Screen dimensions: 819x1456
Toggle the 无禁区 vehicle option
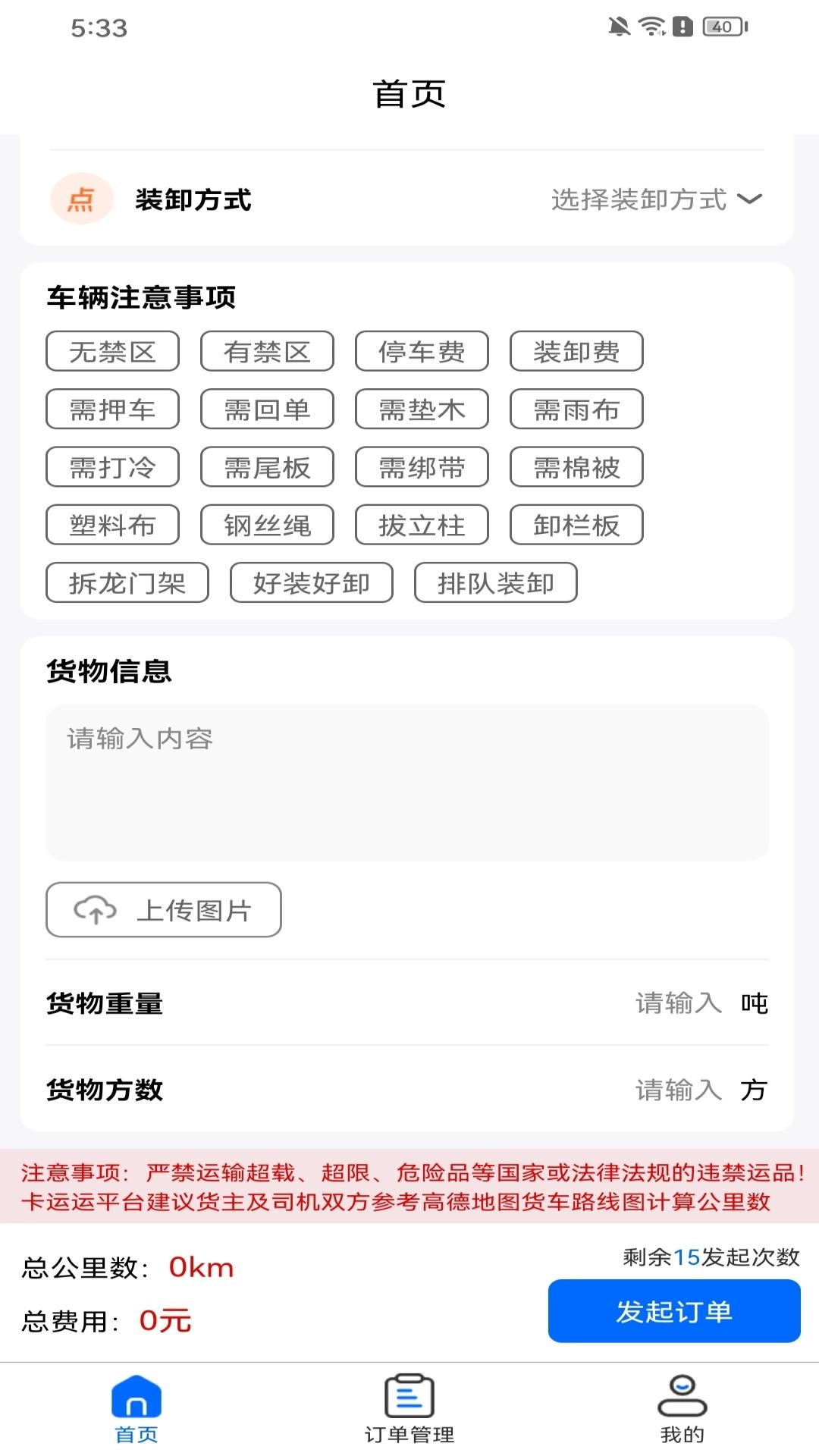coord(111,351)
